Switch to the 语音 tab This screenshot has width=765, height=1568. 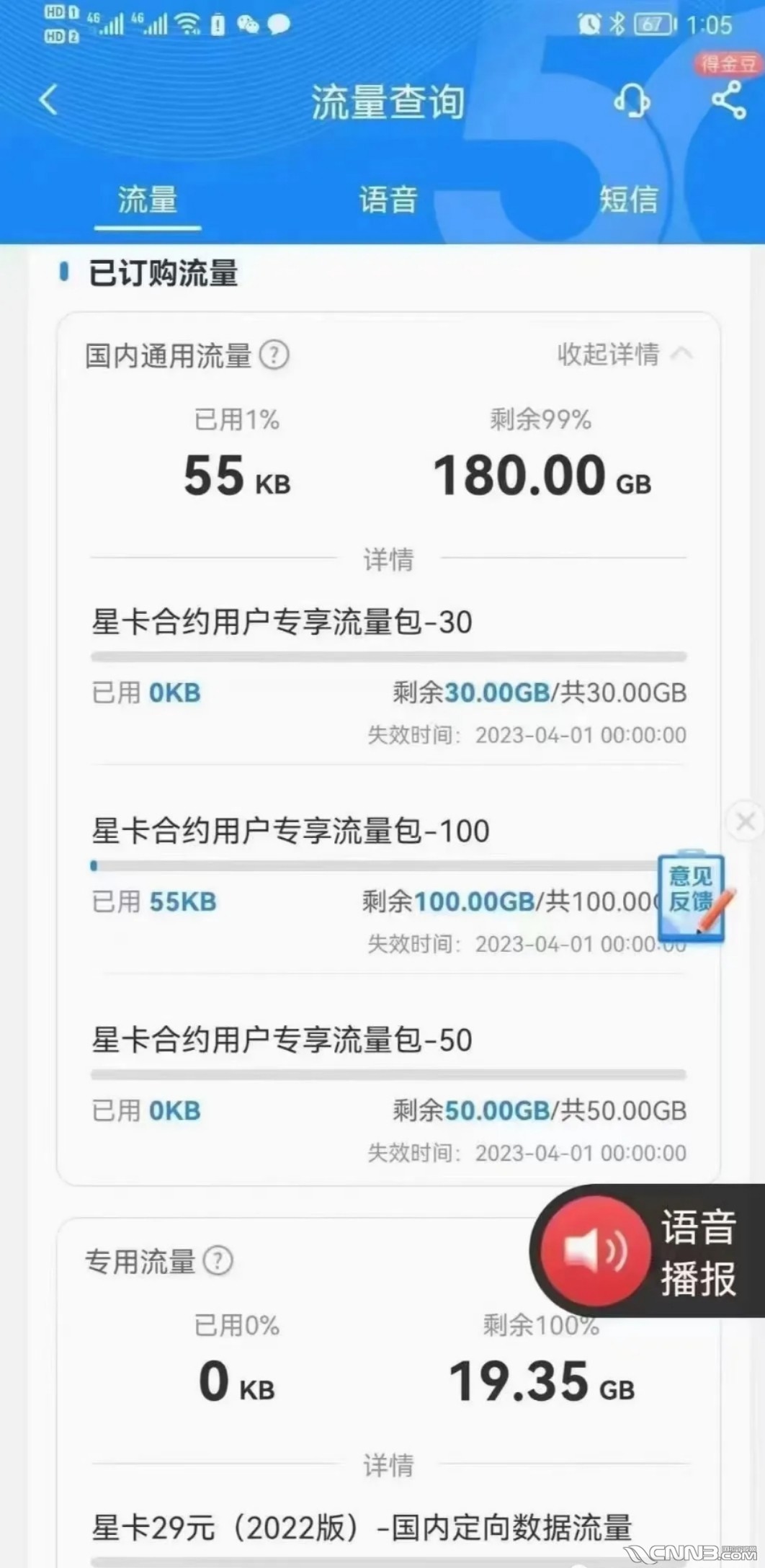point(388,200)
